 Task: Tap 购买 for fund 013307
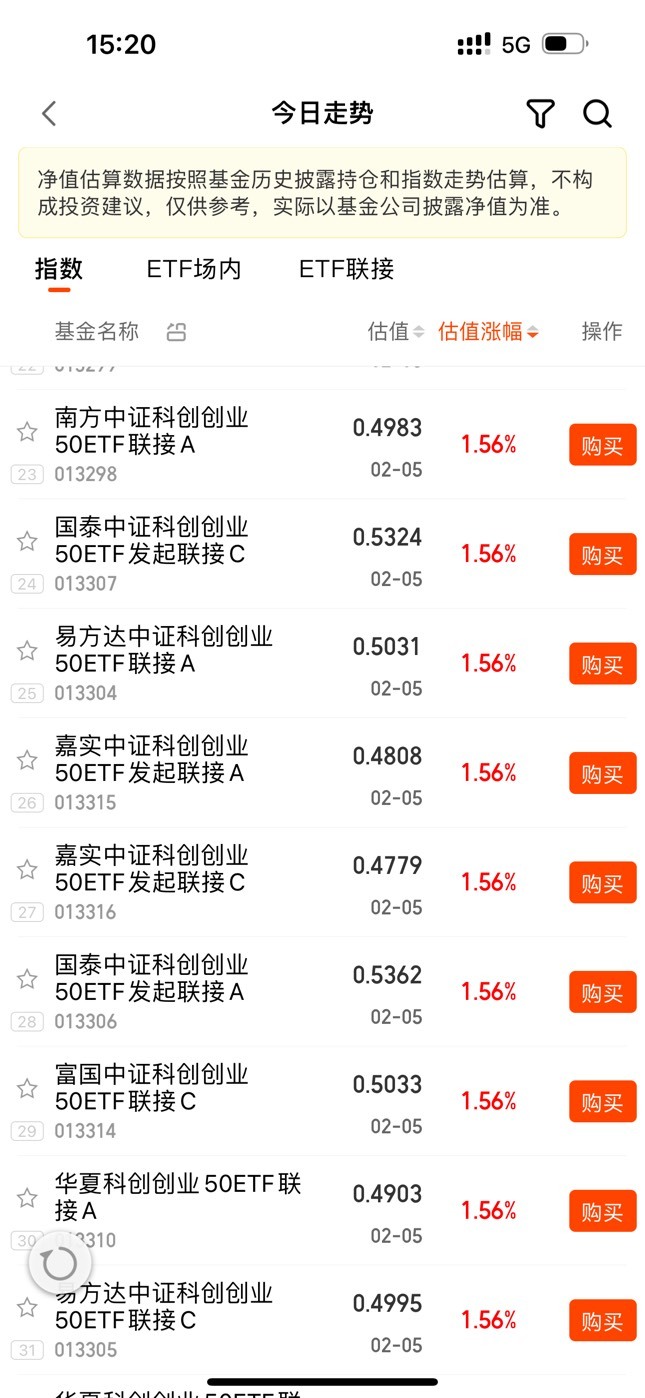pyautogui.click(x=602, y=554)
